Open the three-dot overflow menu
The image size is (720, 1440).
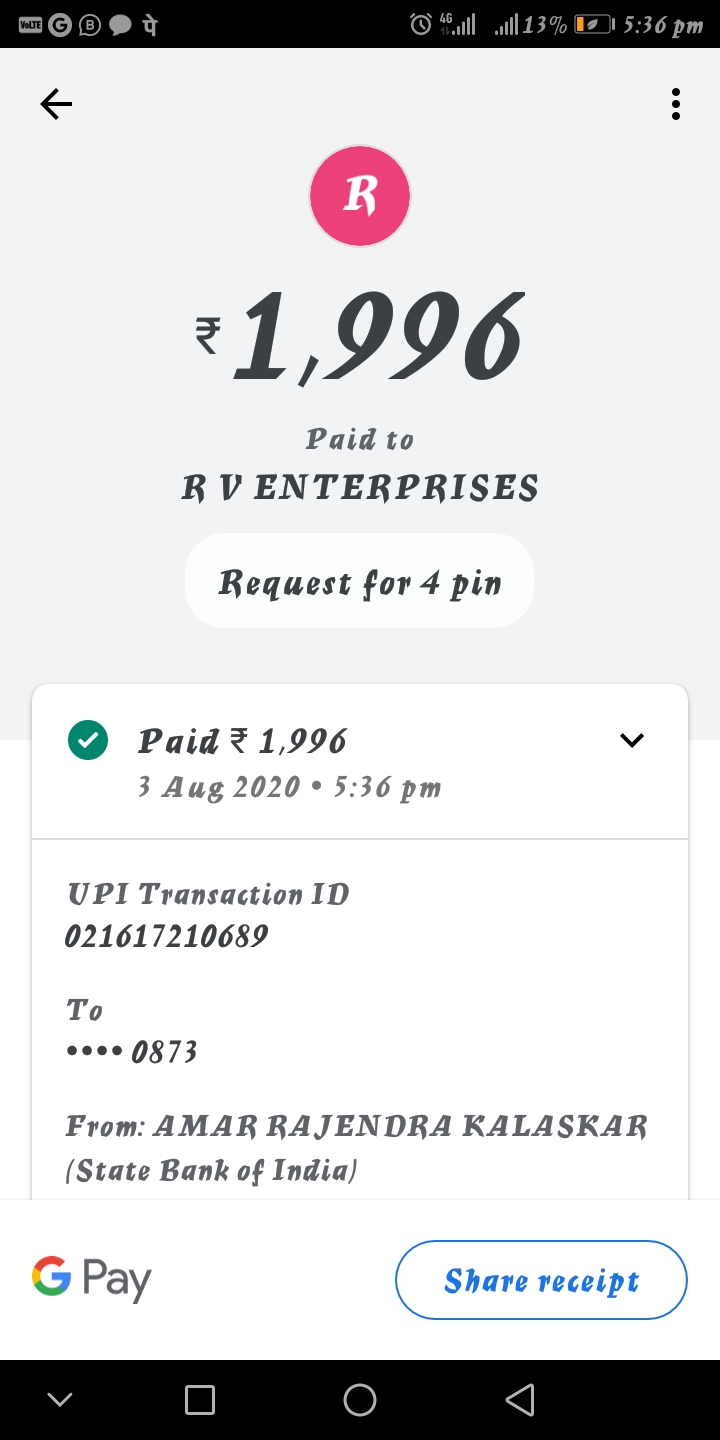pyautogui.click(x=676, y=104)
